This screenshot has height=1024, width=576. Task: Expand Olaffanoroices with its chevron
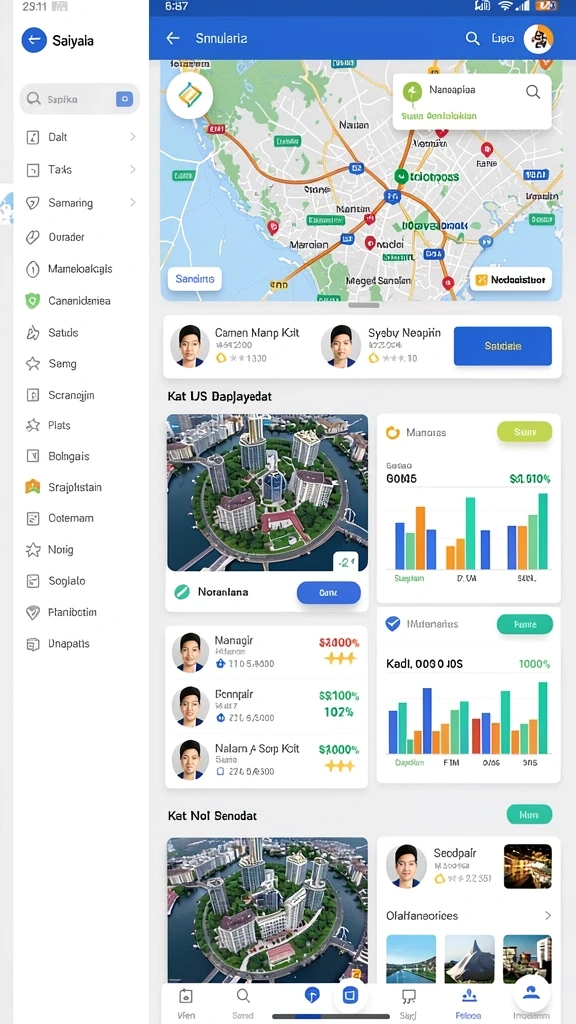pyautogui.click(x=548, y=916)
